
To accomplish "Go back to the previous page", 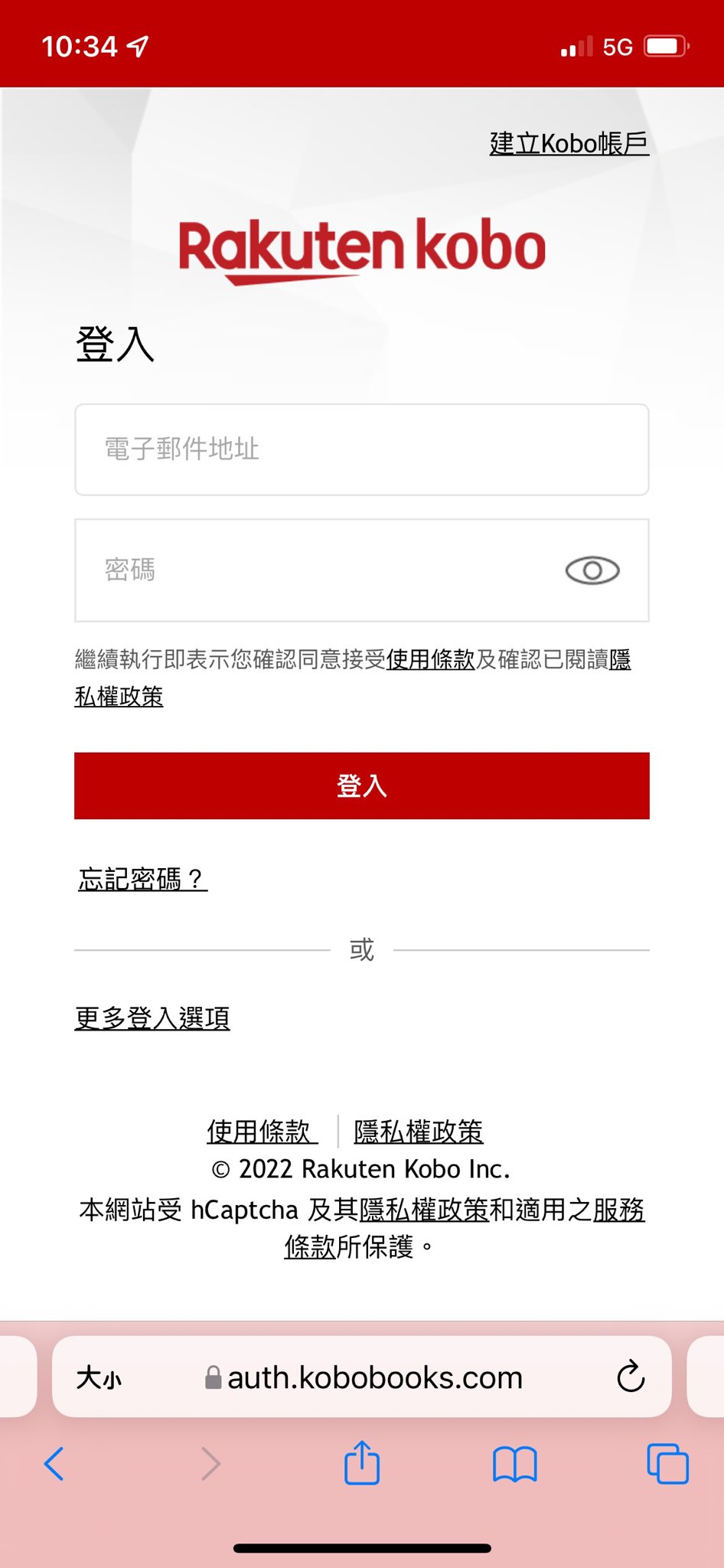I will pyautogui.click(x=54, y=1464).
